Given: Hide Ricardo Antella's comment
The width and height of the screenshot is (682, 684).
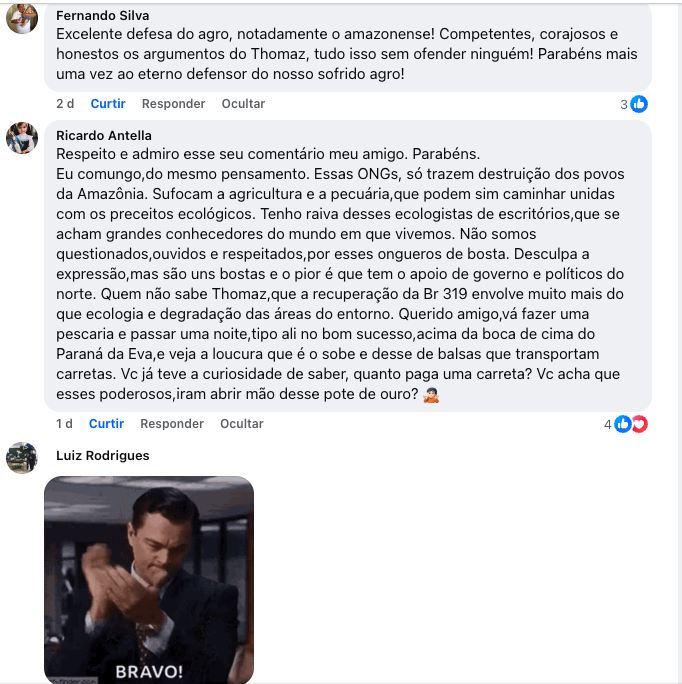Looking at the screenshot, I should (242, 424).
